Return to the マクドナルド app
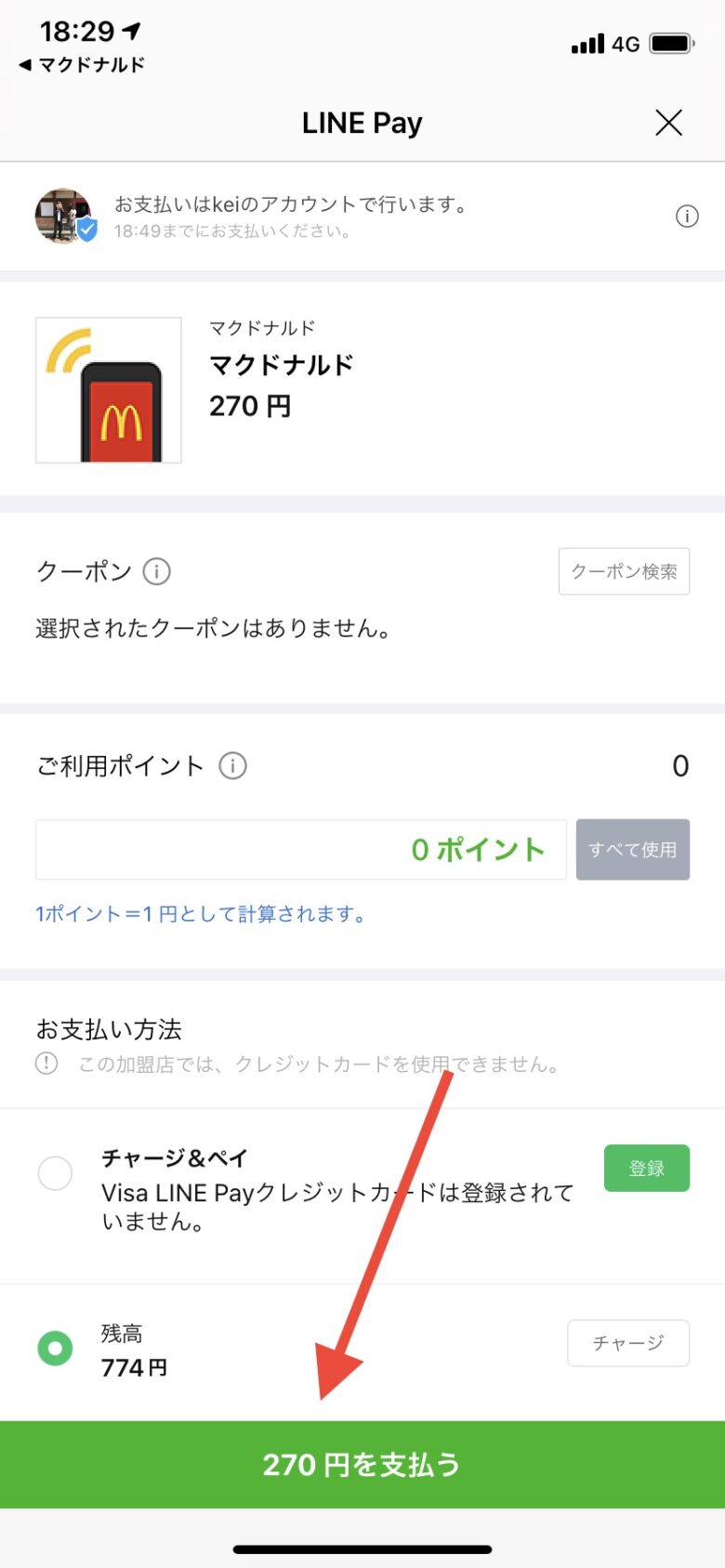This screenshot has width=725, height=1568. (x=82, y=65)
